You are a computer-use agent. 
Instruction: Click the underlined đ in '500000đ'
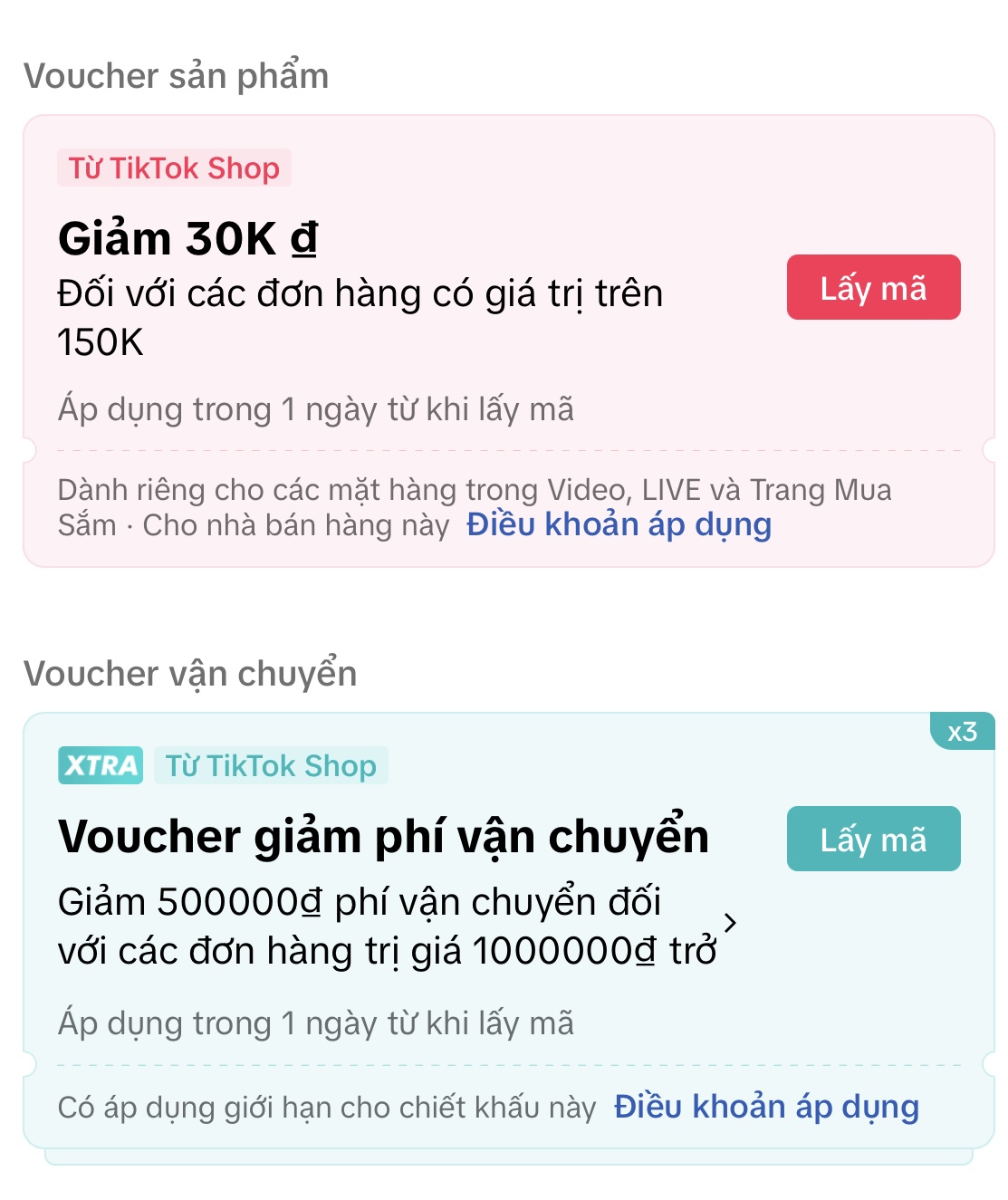pos(312,901)
